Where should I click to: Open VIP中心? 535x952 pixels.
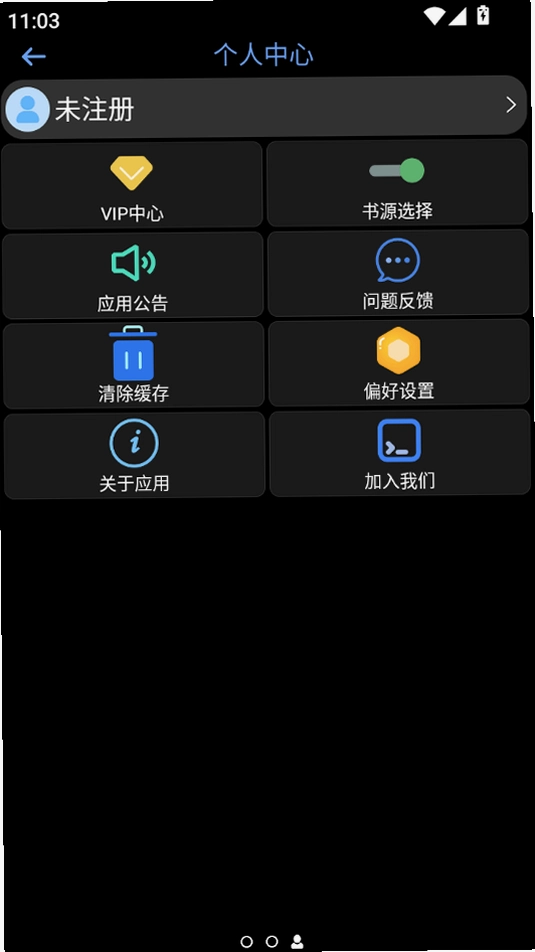132,185
